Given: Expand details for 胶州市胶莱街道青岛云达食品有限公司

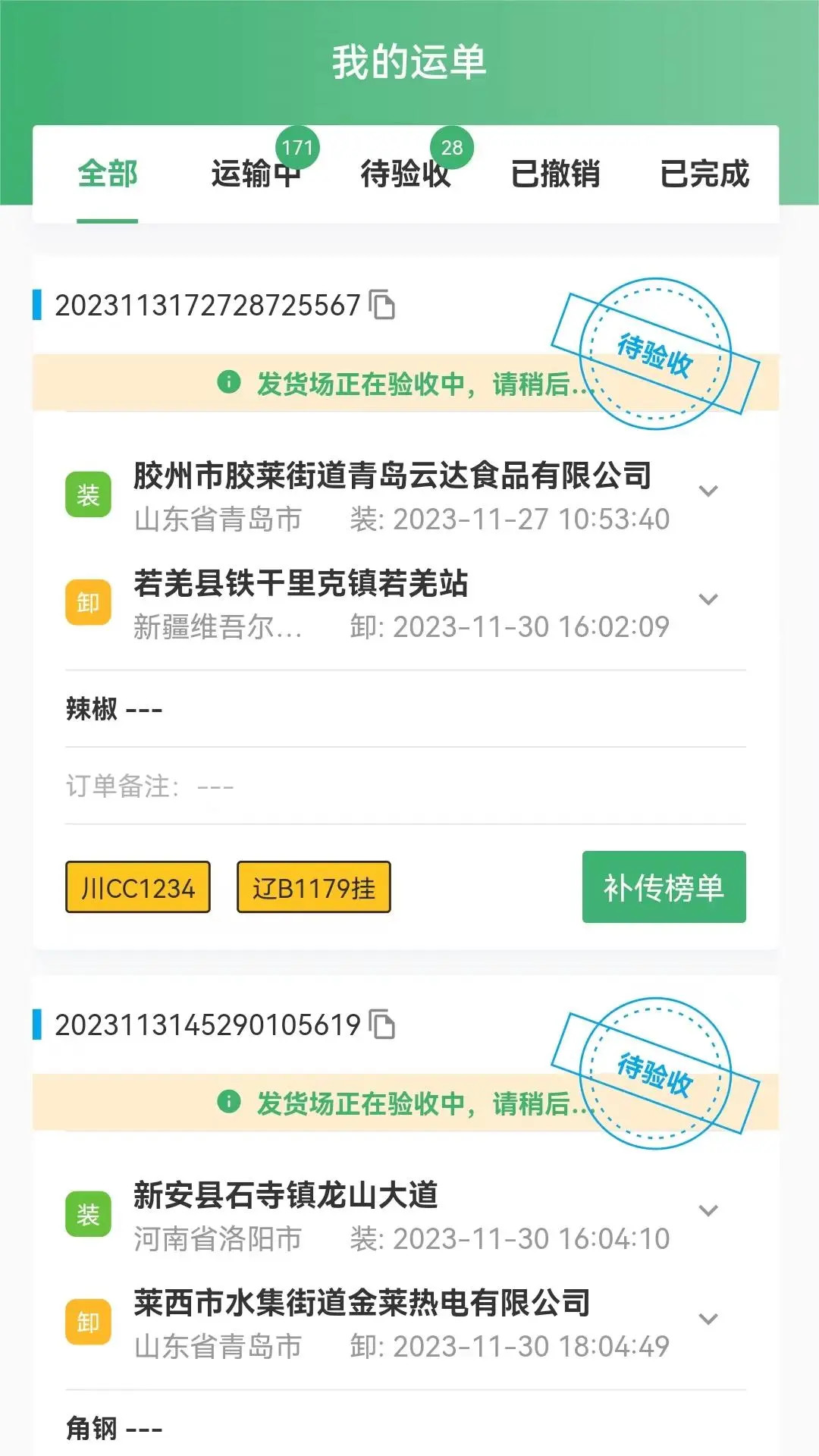Looking at the screenshot, I should 710,490.
